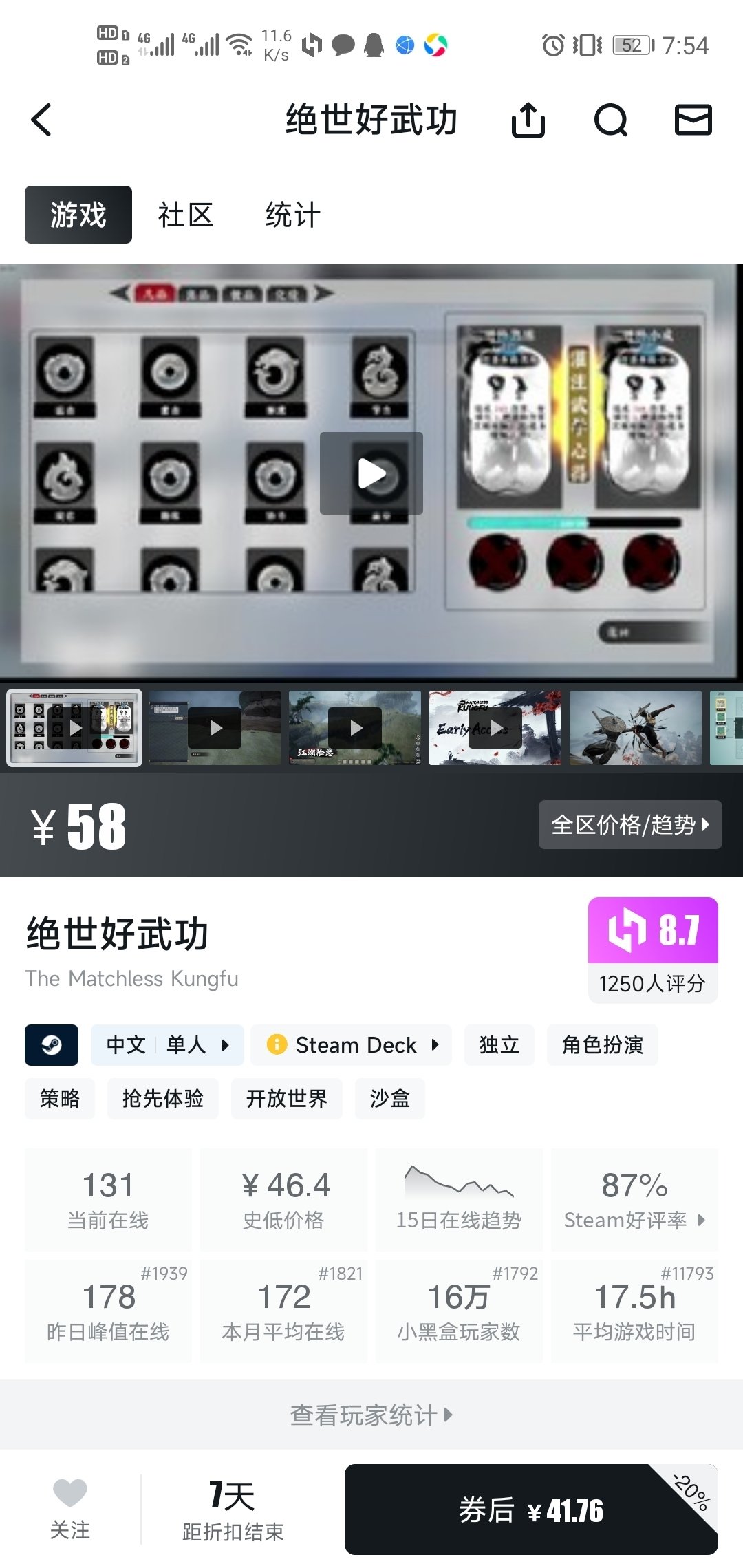Follow the game with the 关注 heart
Screen dimensions: 743x1568
70,1509
